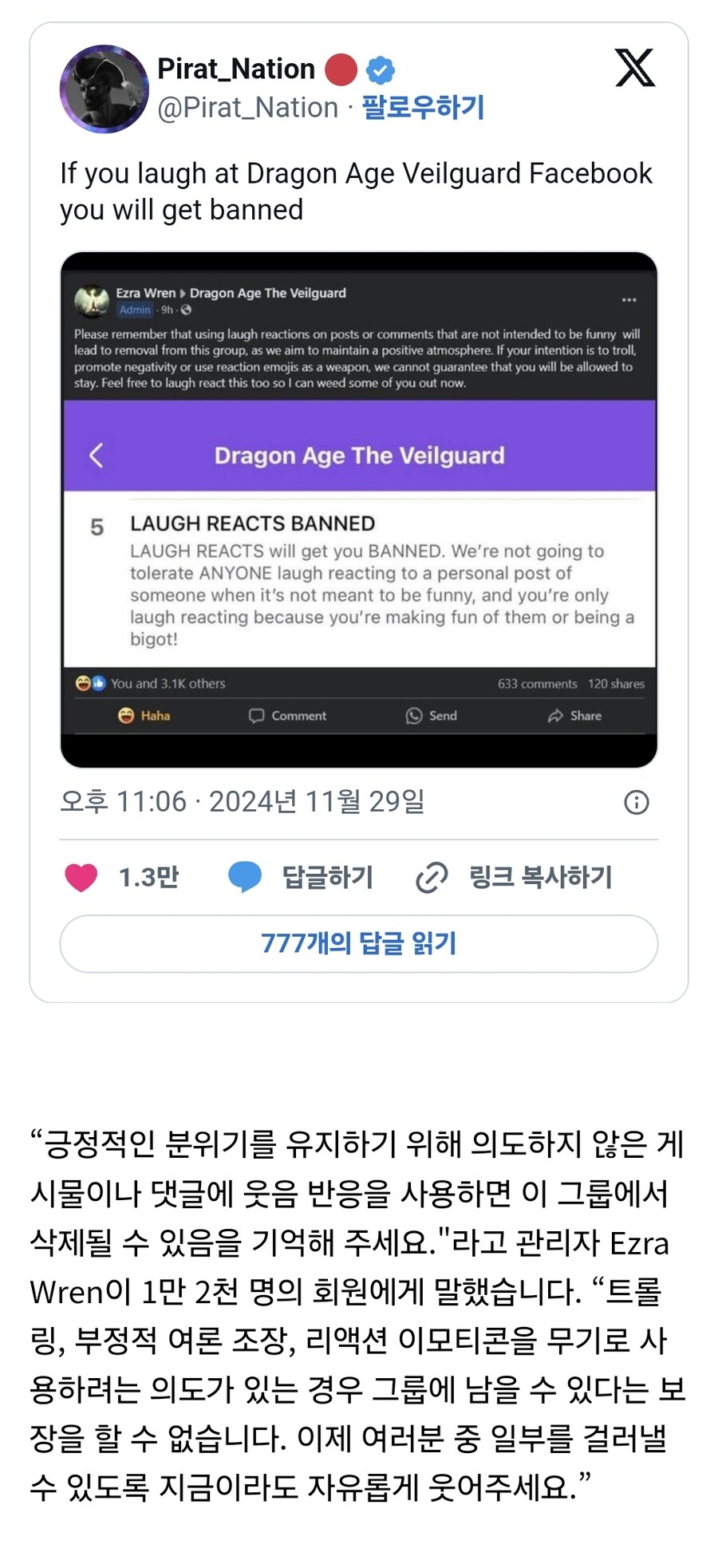
Task: Tap the Haha laughing emoji reaction
Action: (128, 716)
